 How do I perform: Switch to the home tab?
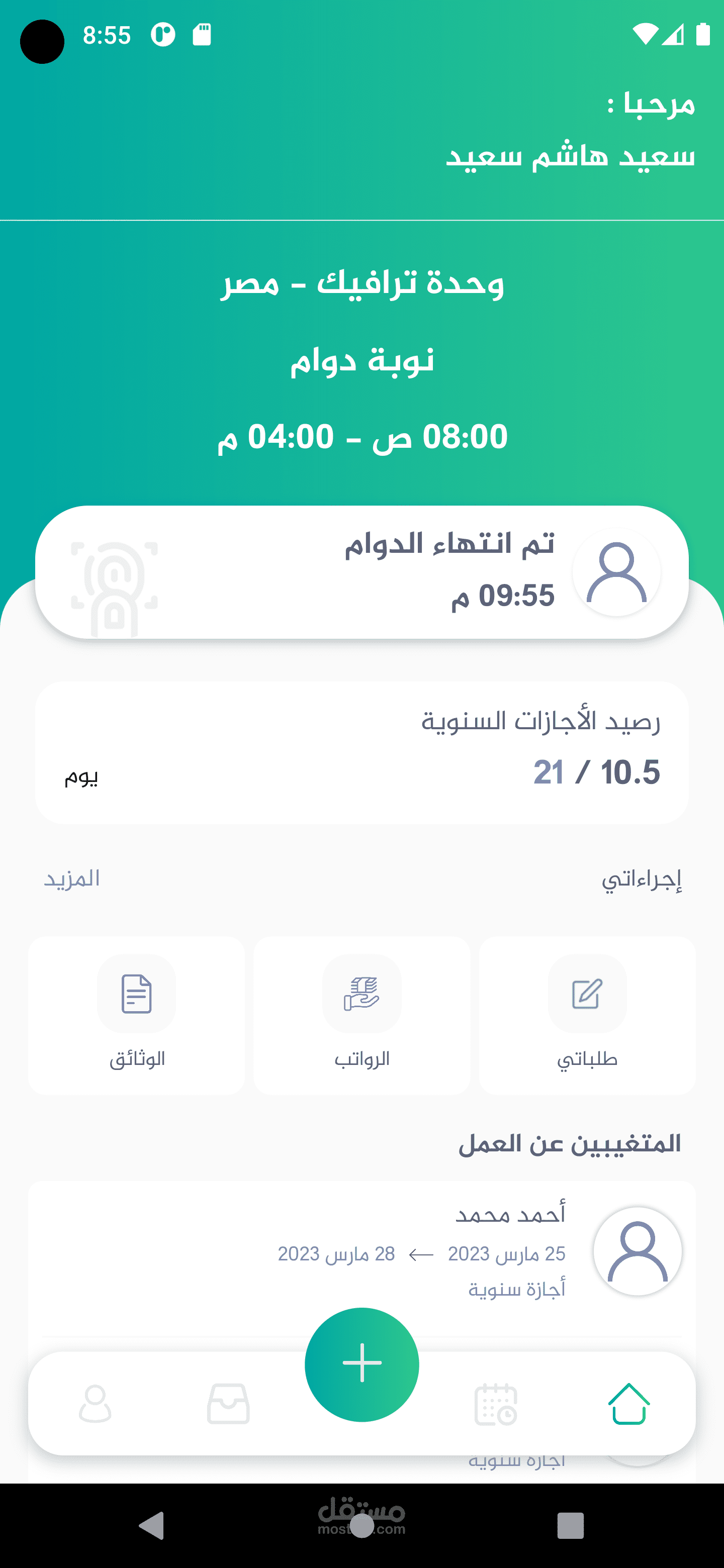tap(629, 1404)
